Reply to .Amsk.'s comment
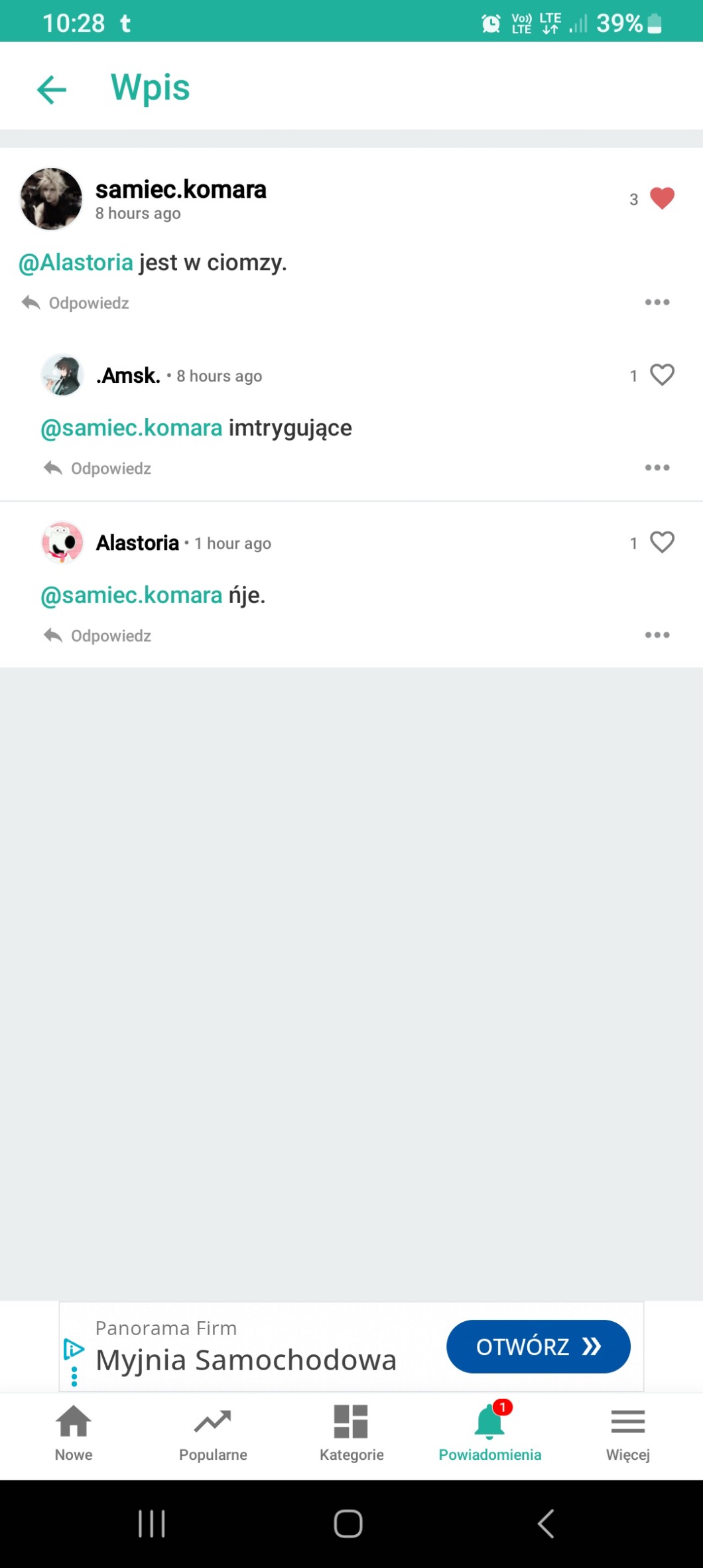703x1568 pixels. pyautogui.click(x=98, y=468)
